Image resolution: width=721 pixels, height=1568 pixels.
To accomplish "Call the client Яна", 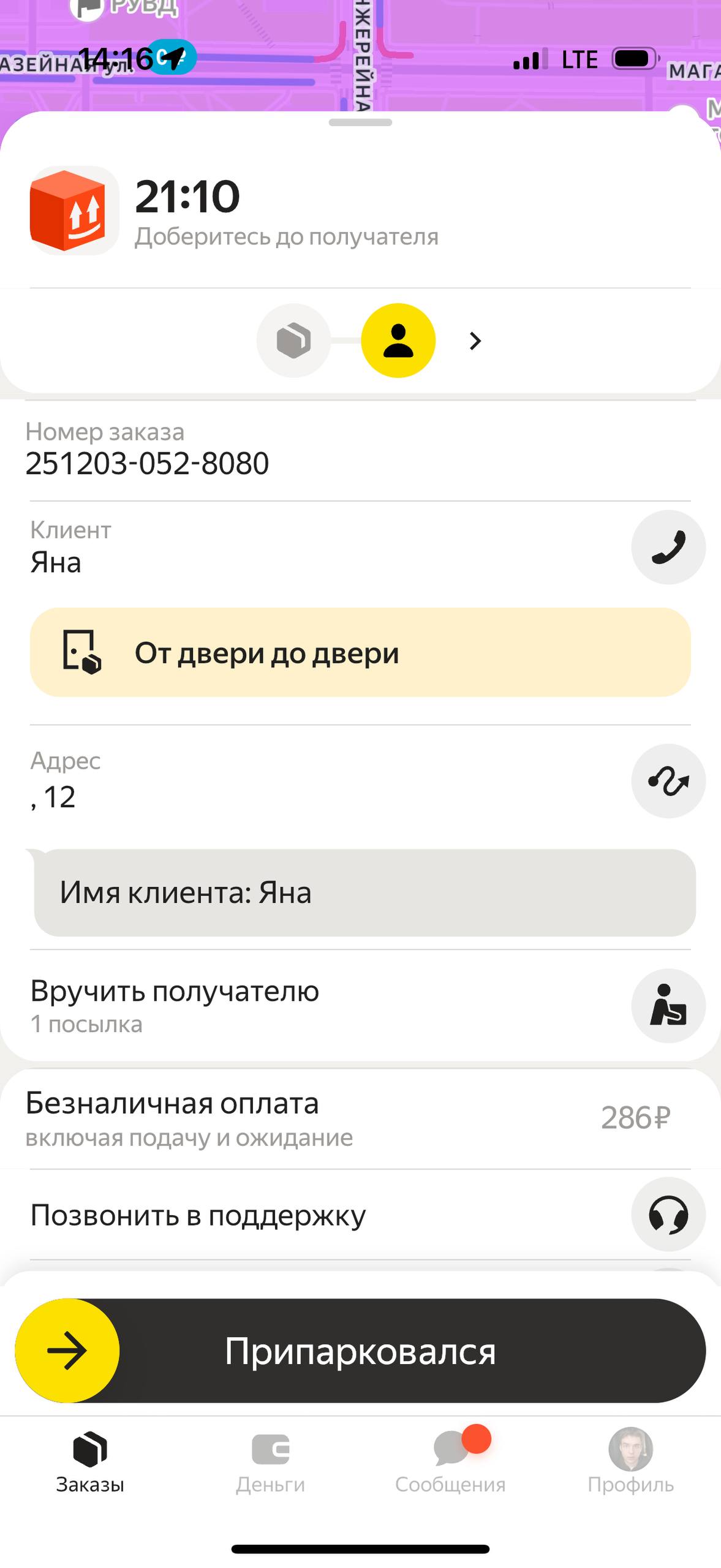I will click(x=668, y=547).
